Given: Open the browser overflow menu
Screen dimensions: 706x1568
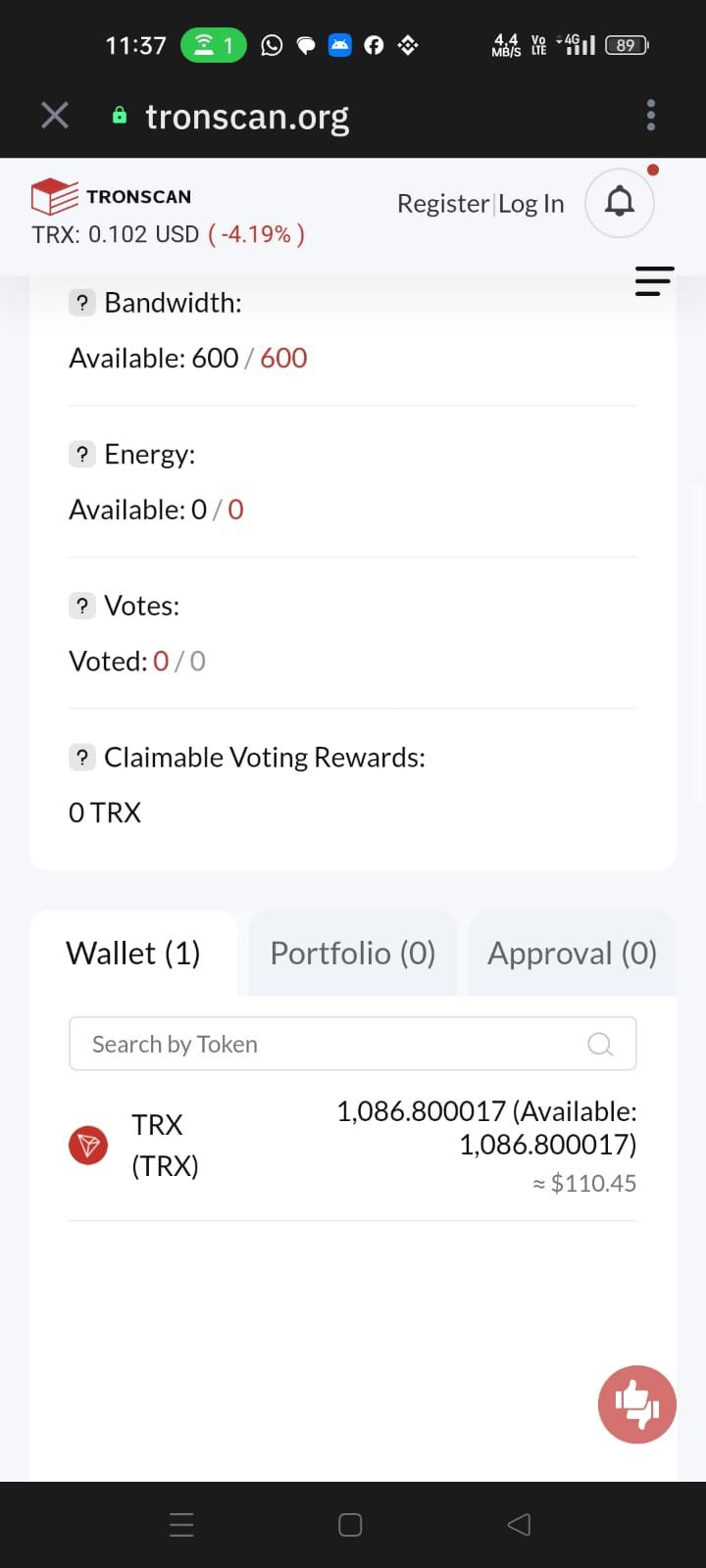Looking at the screenshot, I should [651, 116].
